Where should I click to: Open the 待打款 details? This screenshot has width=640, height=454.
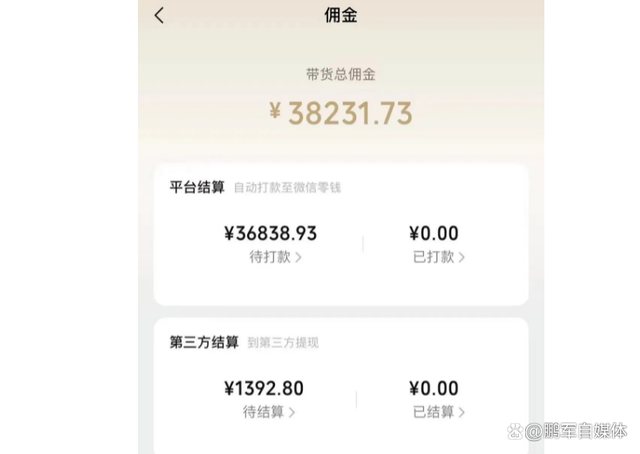click(275, 257)
